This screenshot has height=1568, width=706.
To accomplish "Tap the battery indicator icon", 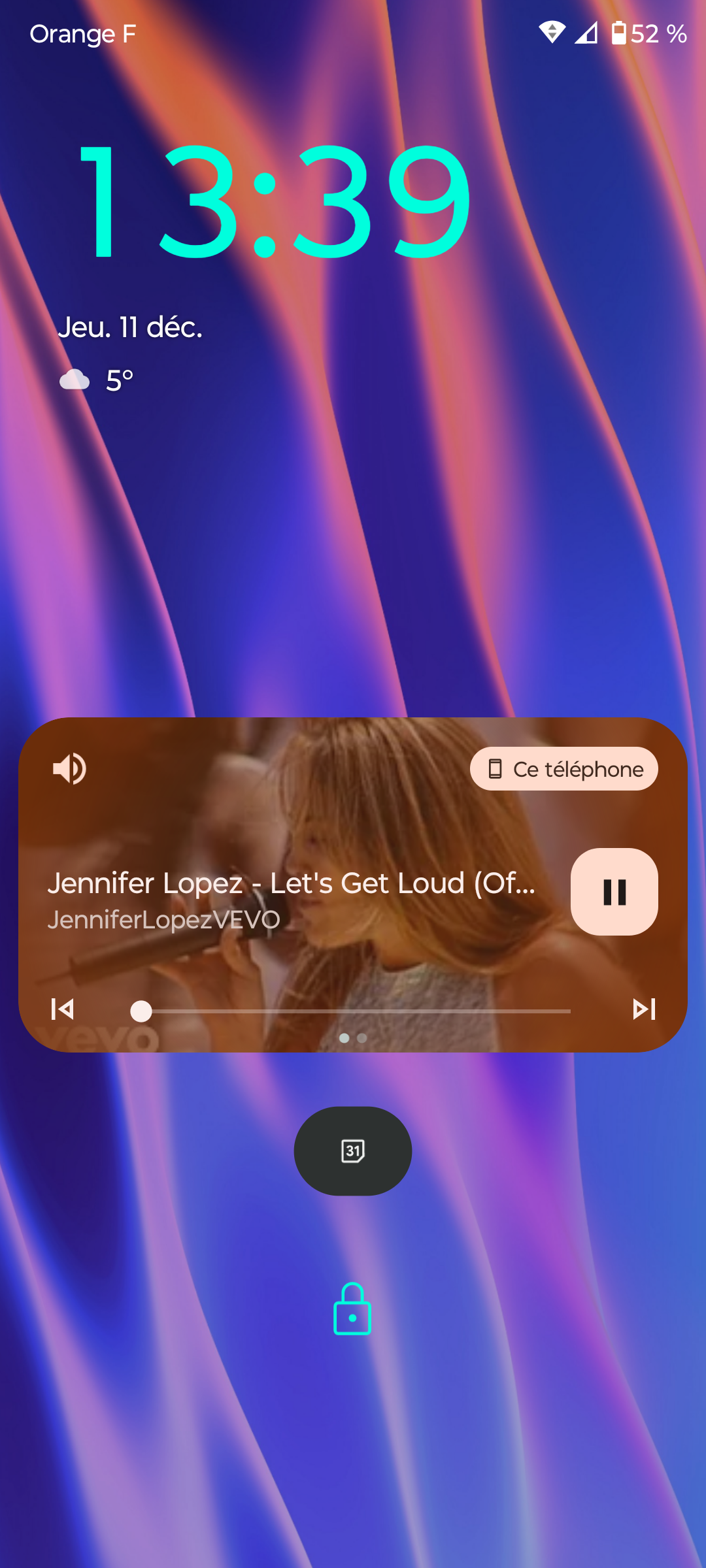I will (x=620, y=33).
